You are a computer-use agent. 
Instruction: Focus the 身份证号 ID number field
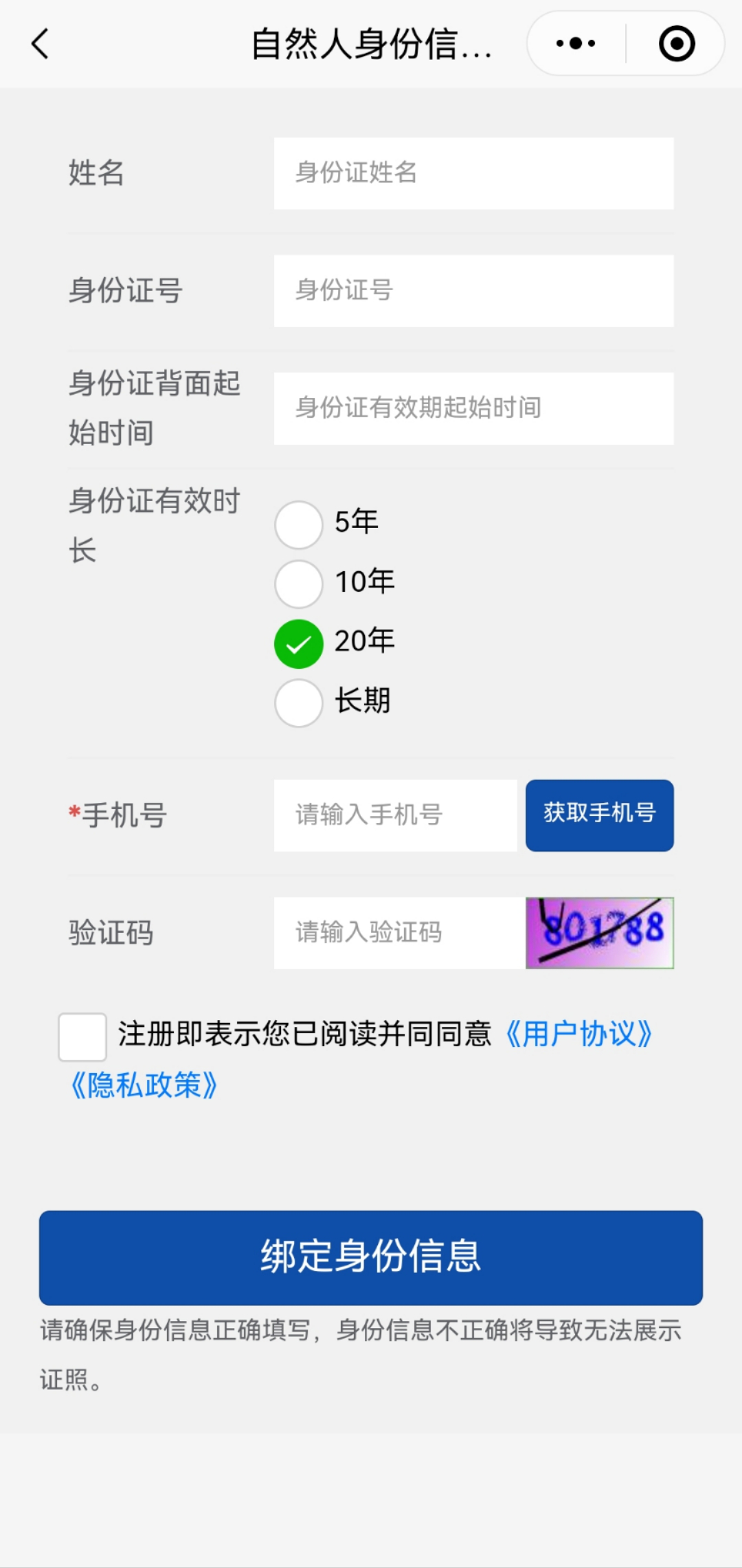click(x=473, y=291)
